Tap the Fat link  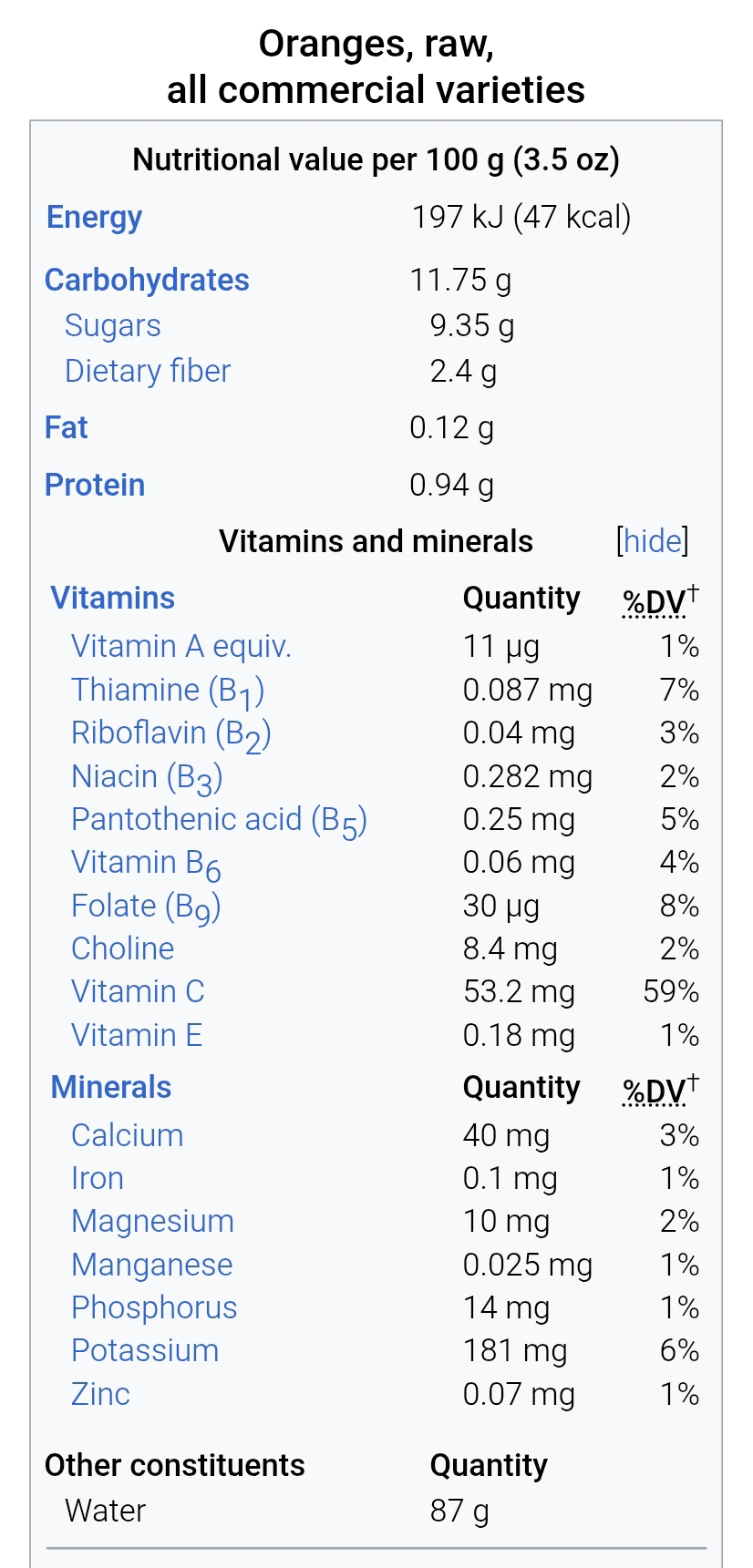67,427
